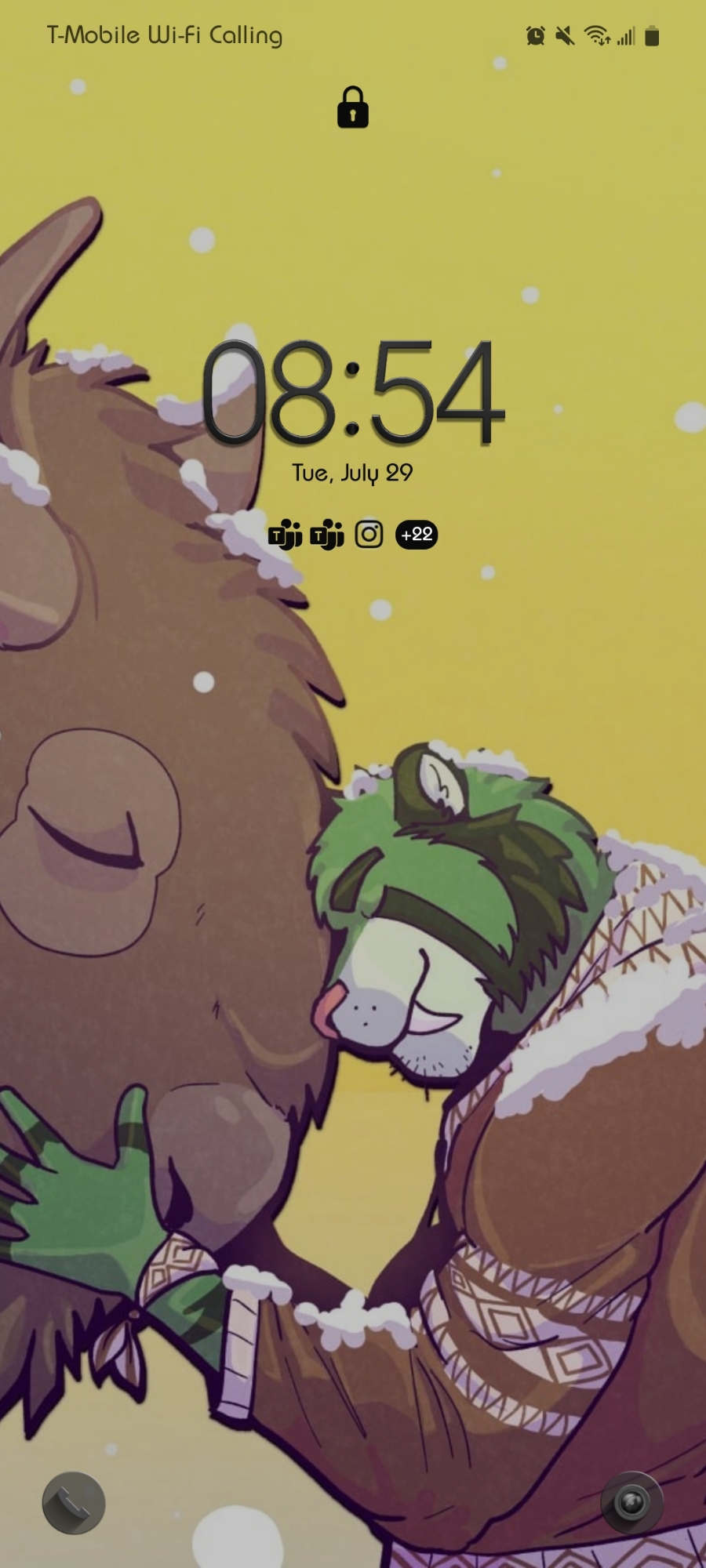Open the phone shortcut on lock screen

(74, 1502)
